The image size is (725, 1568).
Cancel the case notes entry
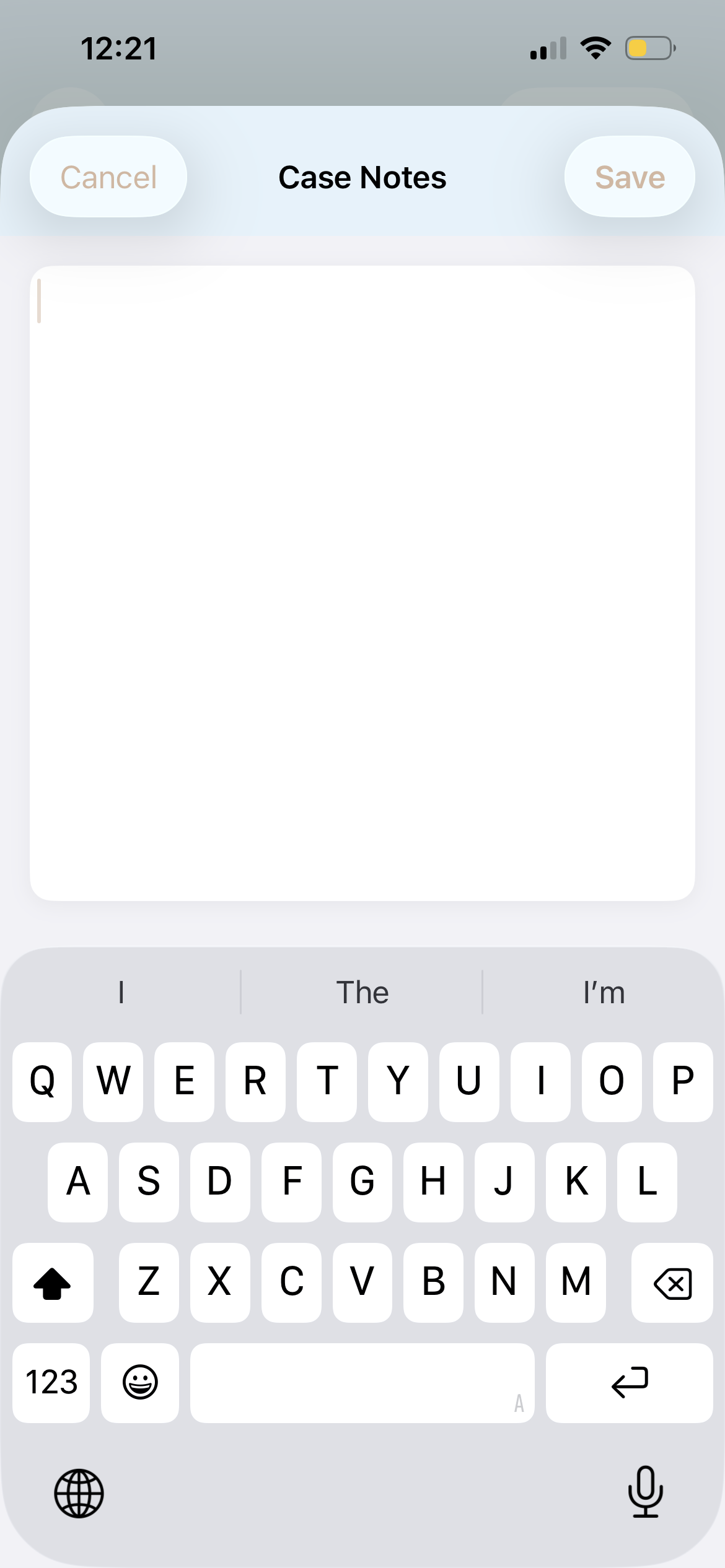click(108, 177)
